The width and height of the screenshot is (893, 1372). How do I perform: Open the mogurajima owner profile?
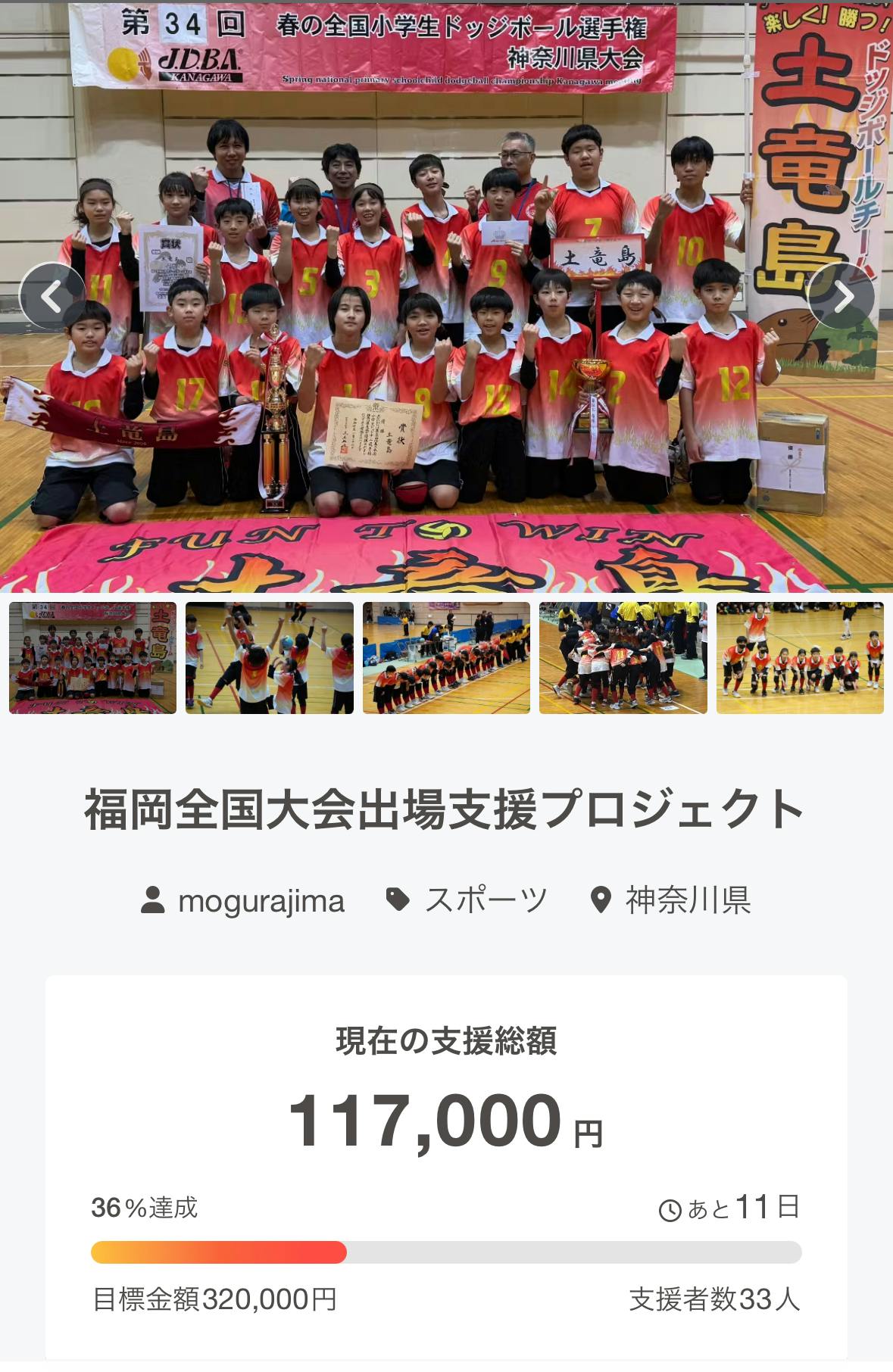243,901
